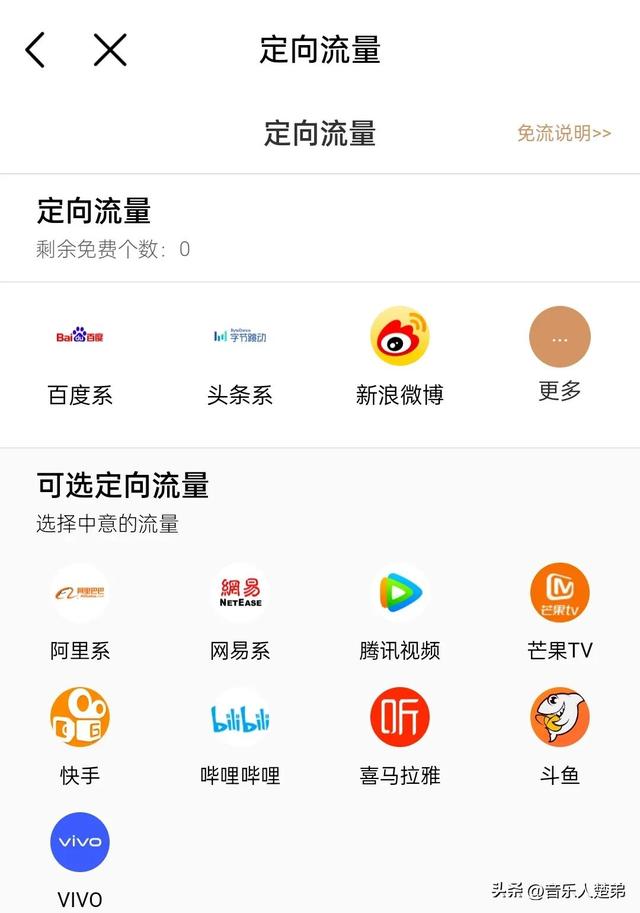Open the 免流说明 link
The height and width of the screenshot is (913, 640).
coord(563,133)
